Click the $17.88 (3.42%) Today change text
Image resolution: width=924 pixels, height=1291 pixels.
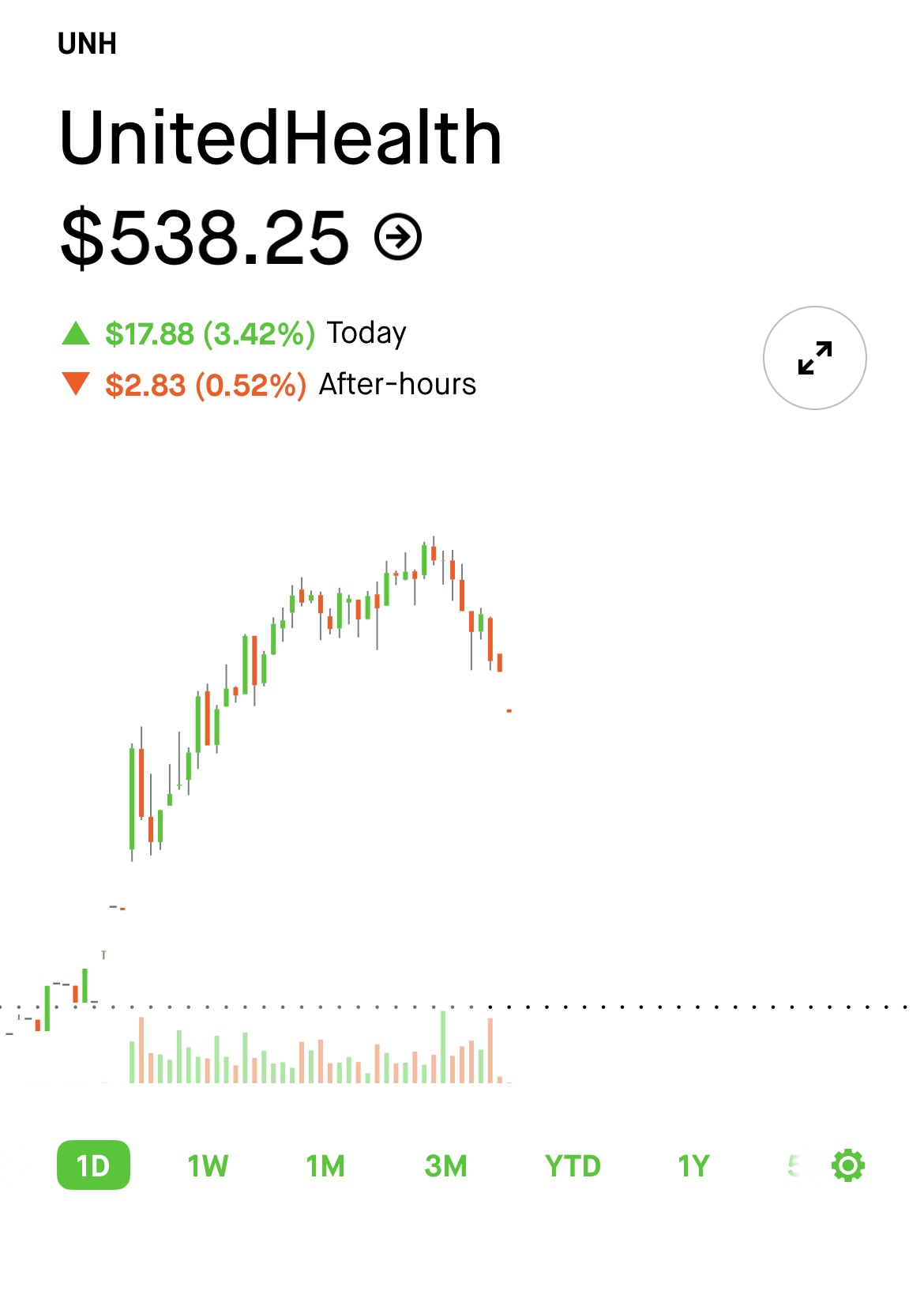pyautogui.click(x=210, y=332)
